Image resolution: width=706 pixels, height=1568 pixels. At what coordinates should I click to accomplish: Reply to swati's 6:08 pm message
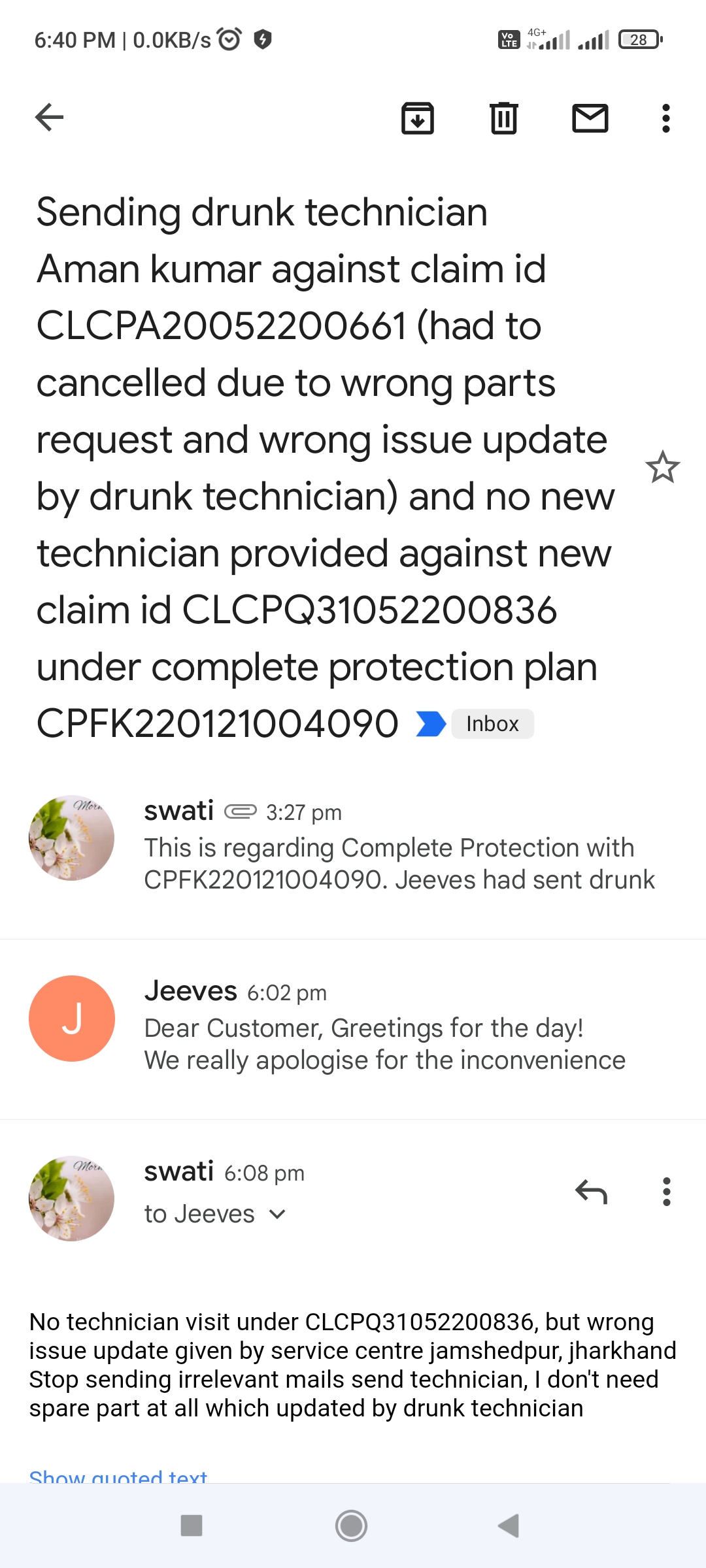[x=591, y=1192]
